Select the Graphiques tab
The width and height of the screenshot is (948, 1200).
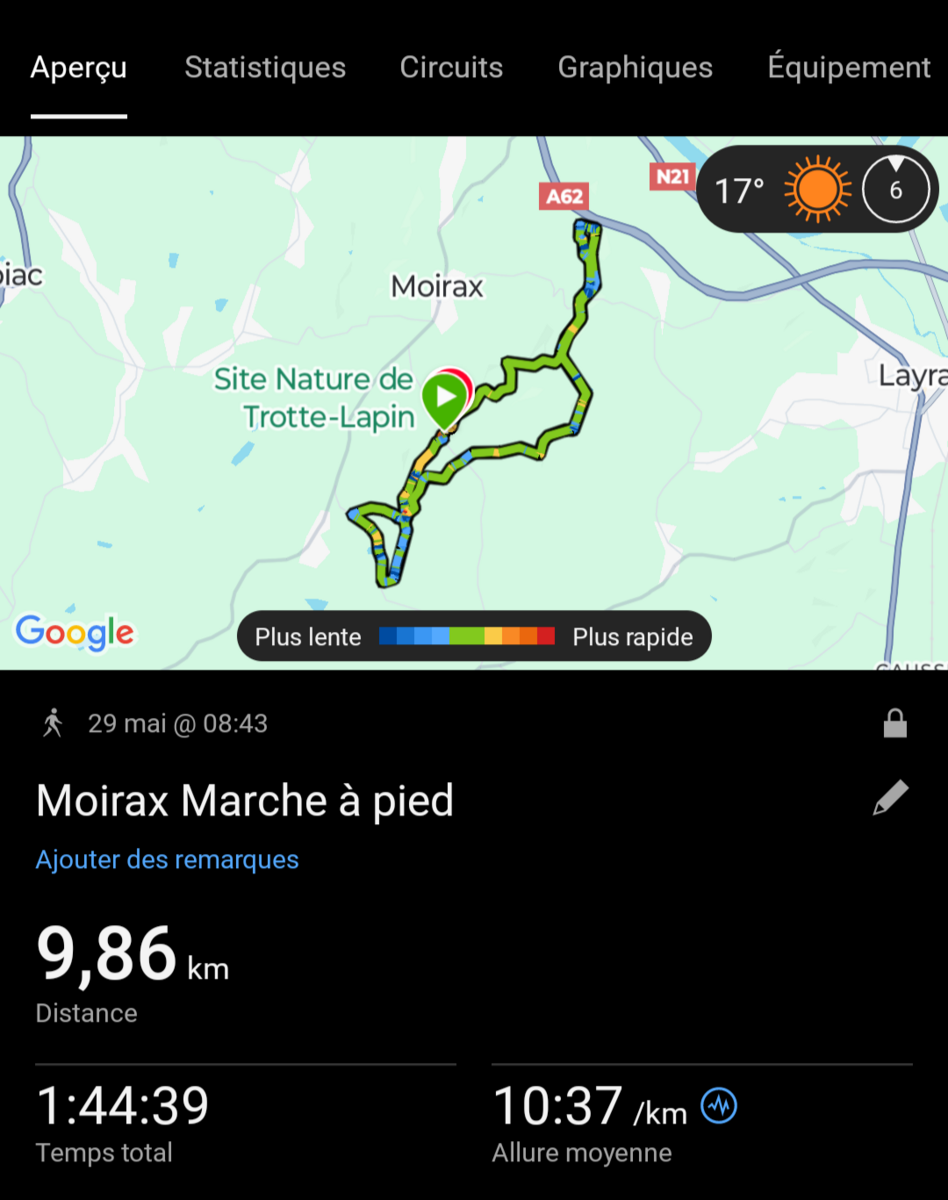point(635,68)
